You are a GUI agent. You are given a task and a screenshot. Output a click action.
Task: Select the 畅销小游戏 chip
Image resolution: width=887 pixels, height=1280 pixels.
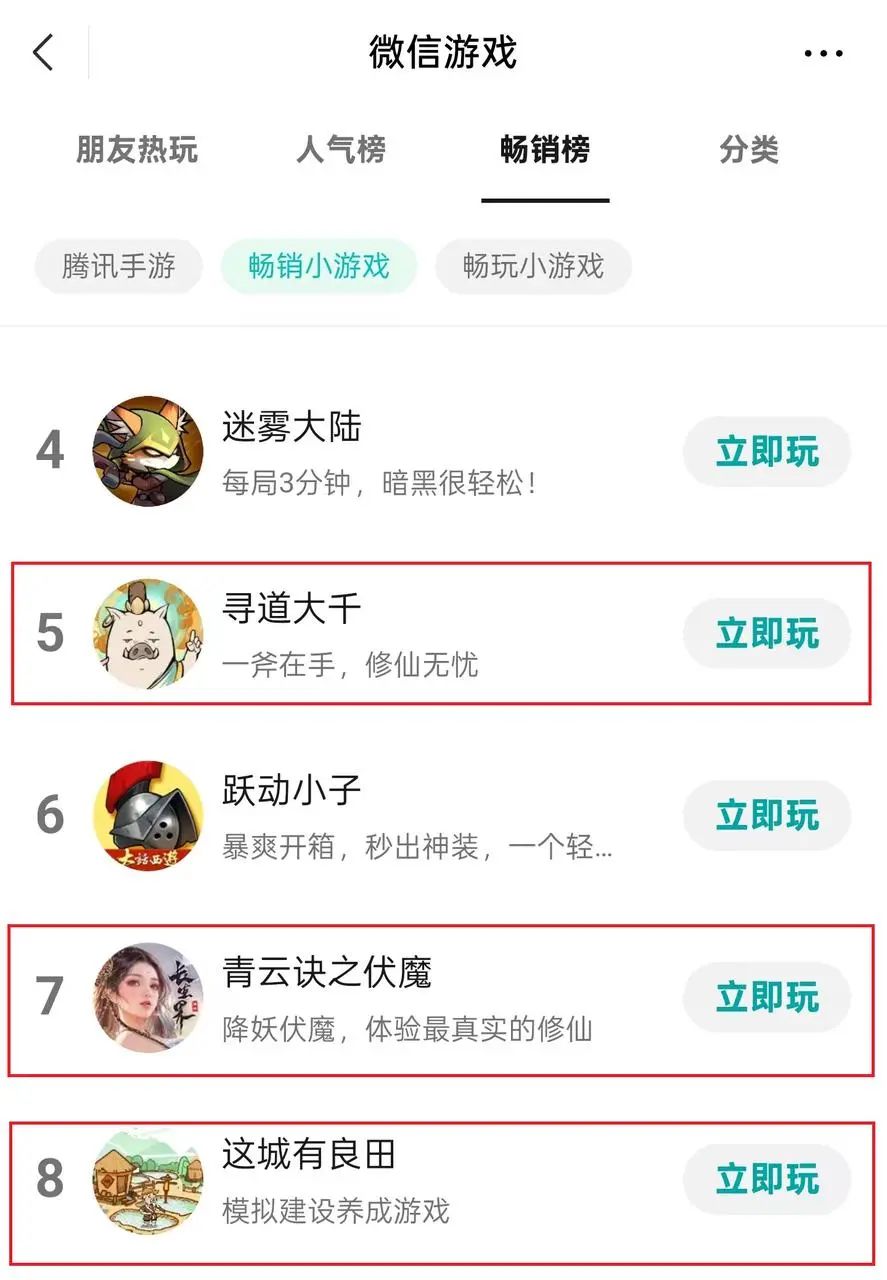point(319,267)
